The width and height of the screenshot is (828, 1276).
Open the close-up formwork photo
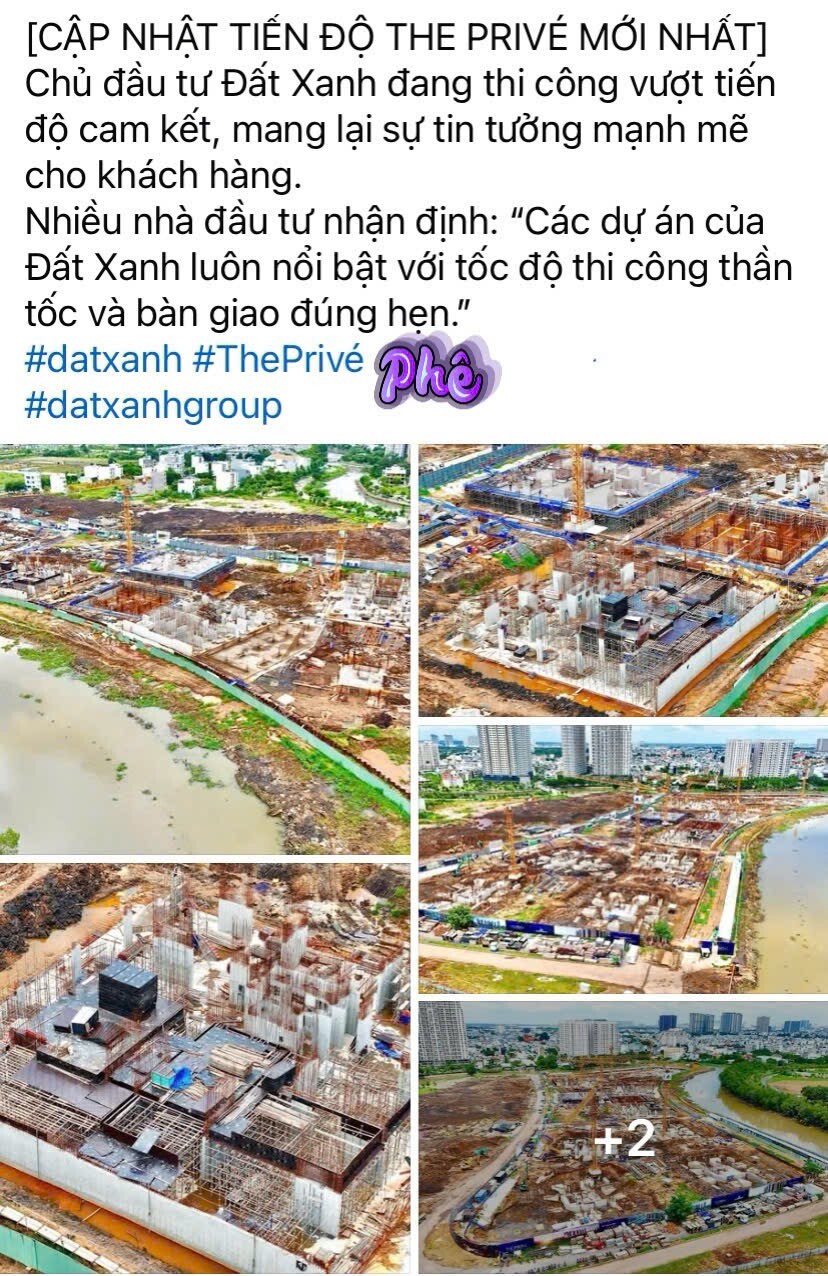[204, 1067]
